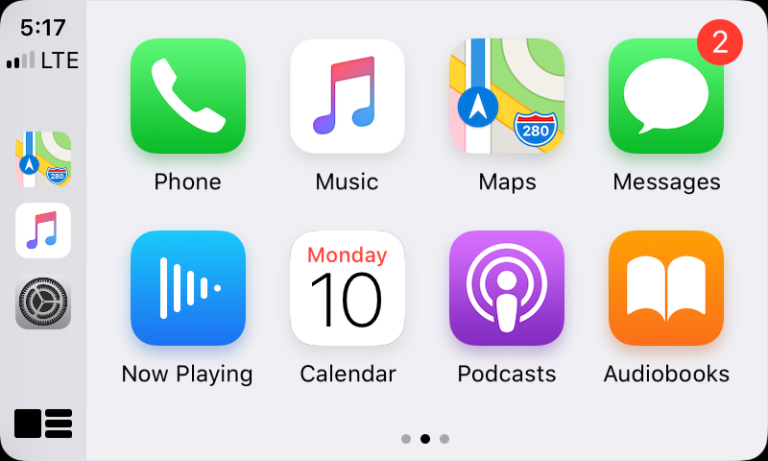The image size is (768, 461).
Task: Open Messages with 2 unread
Action: click(x=666, y=96)
